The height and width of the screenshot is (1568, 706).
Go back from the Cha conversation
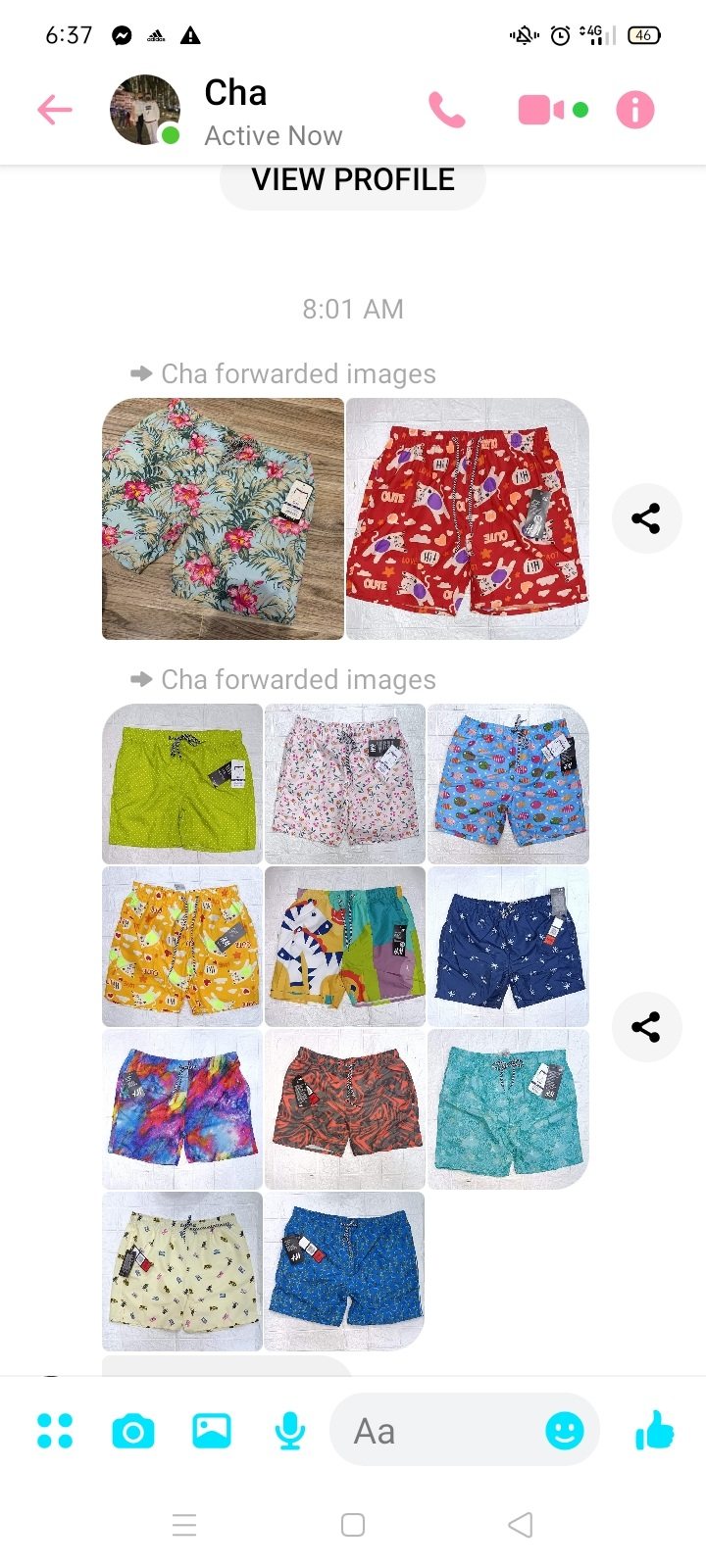(x=55, y=110)
